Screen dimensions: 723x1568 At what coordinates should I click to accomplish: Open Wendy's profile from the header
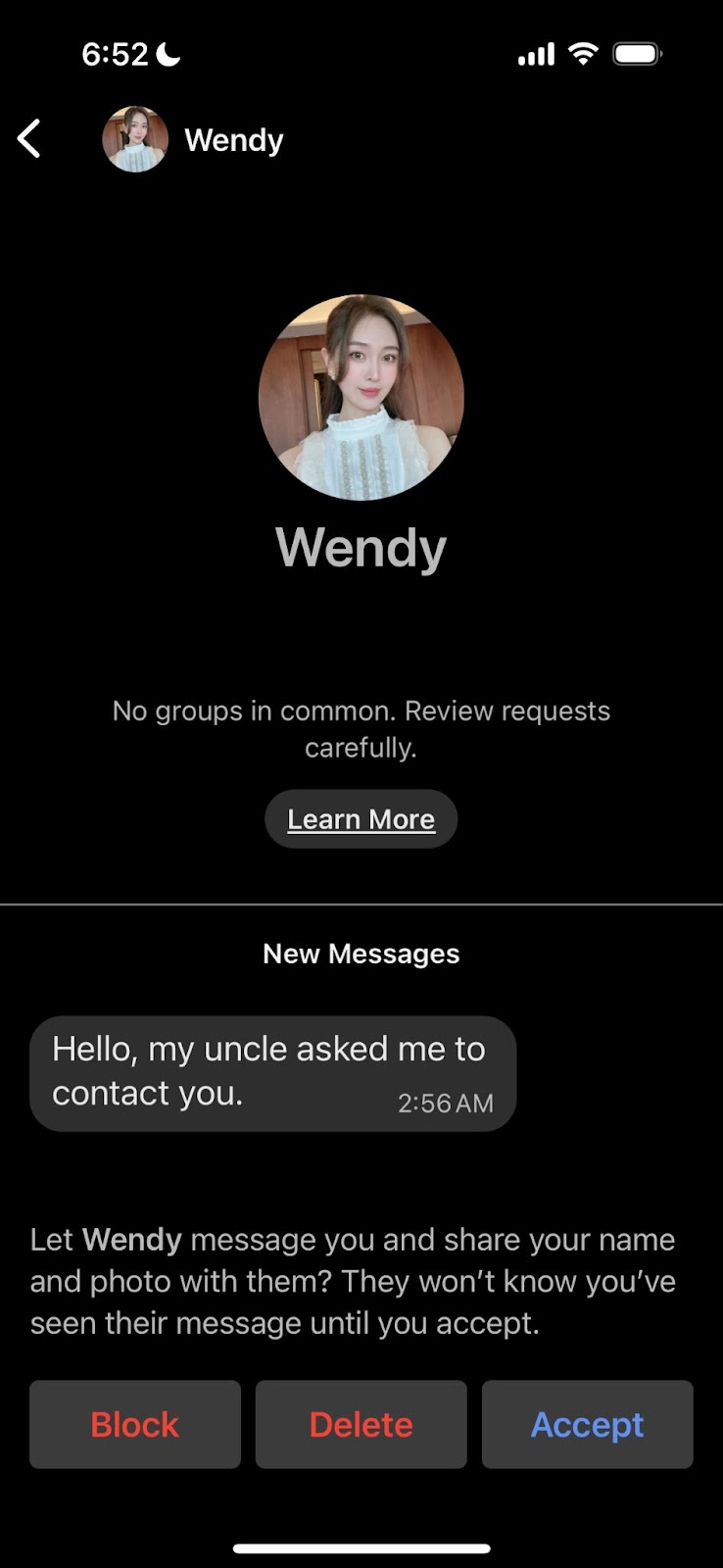point(194,139)
